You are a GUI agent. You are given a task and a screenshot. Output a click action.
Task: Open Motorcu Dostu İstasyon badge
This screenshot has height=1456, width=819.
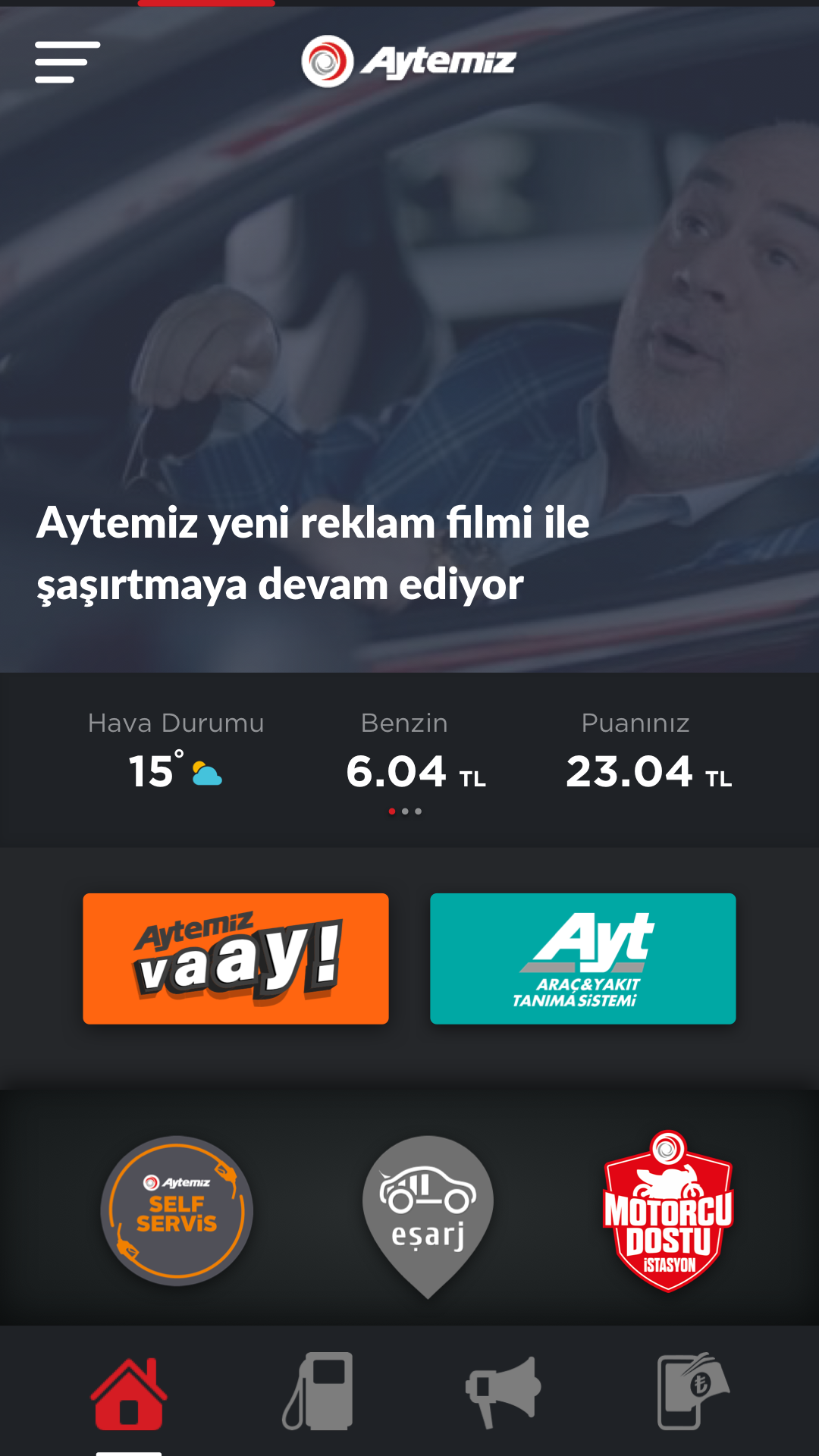(668, 1211)
